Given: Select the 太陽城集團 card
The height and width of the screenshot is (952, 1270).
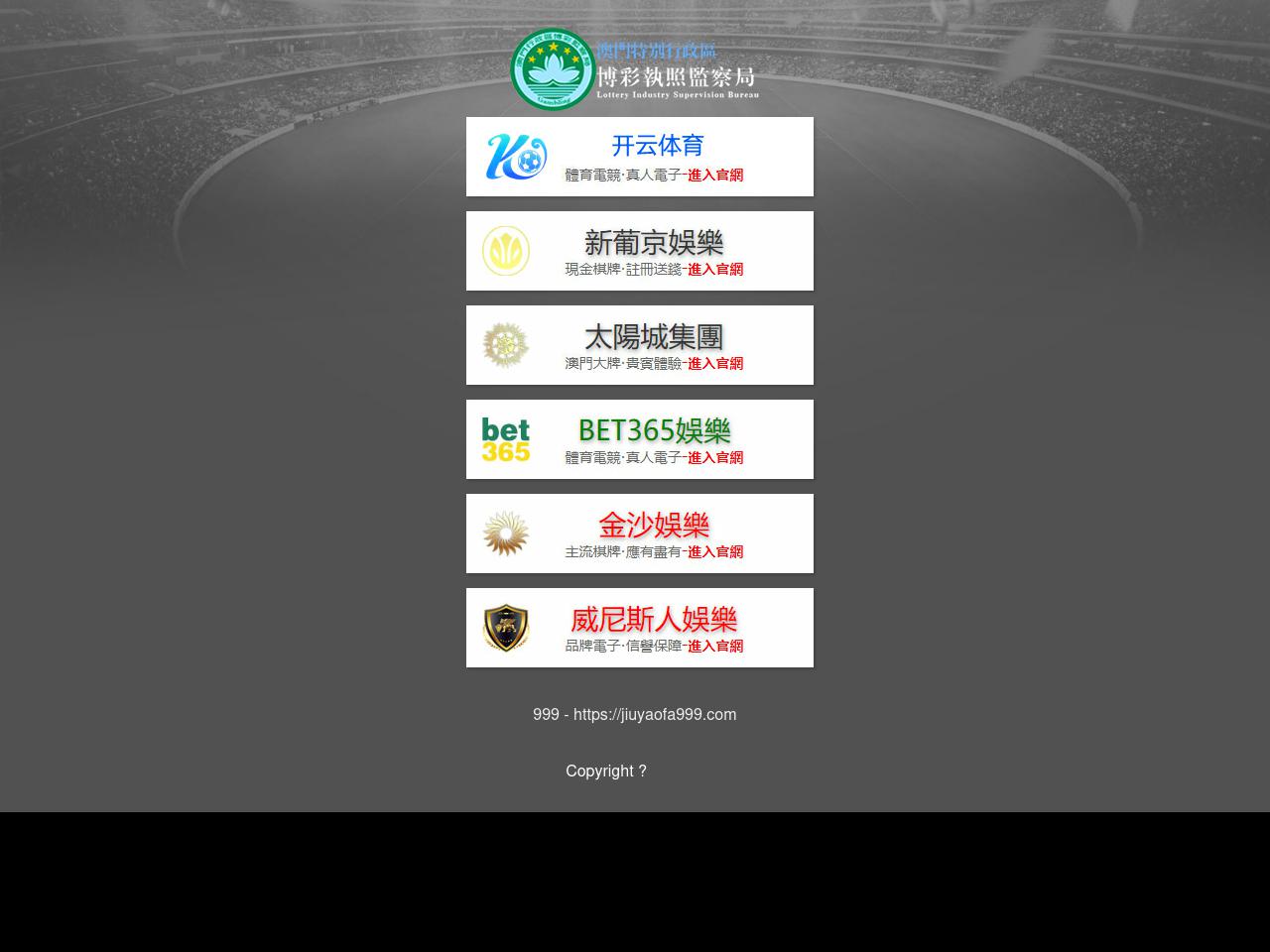Looking at the screenshot, I should coord(640,345).
